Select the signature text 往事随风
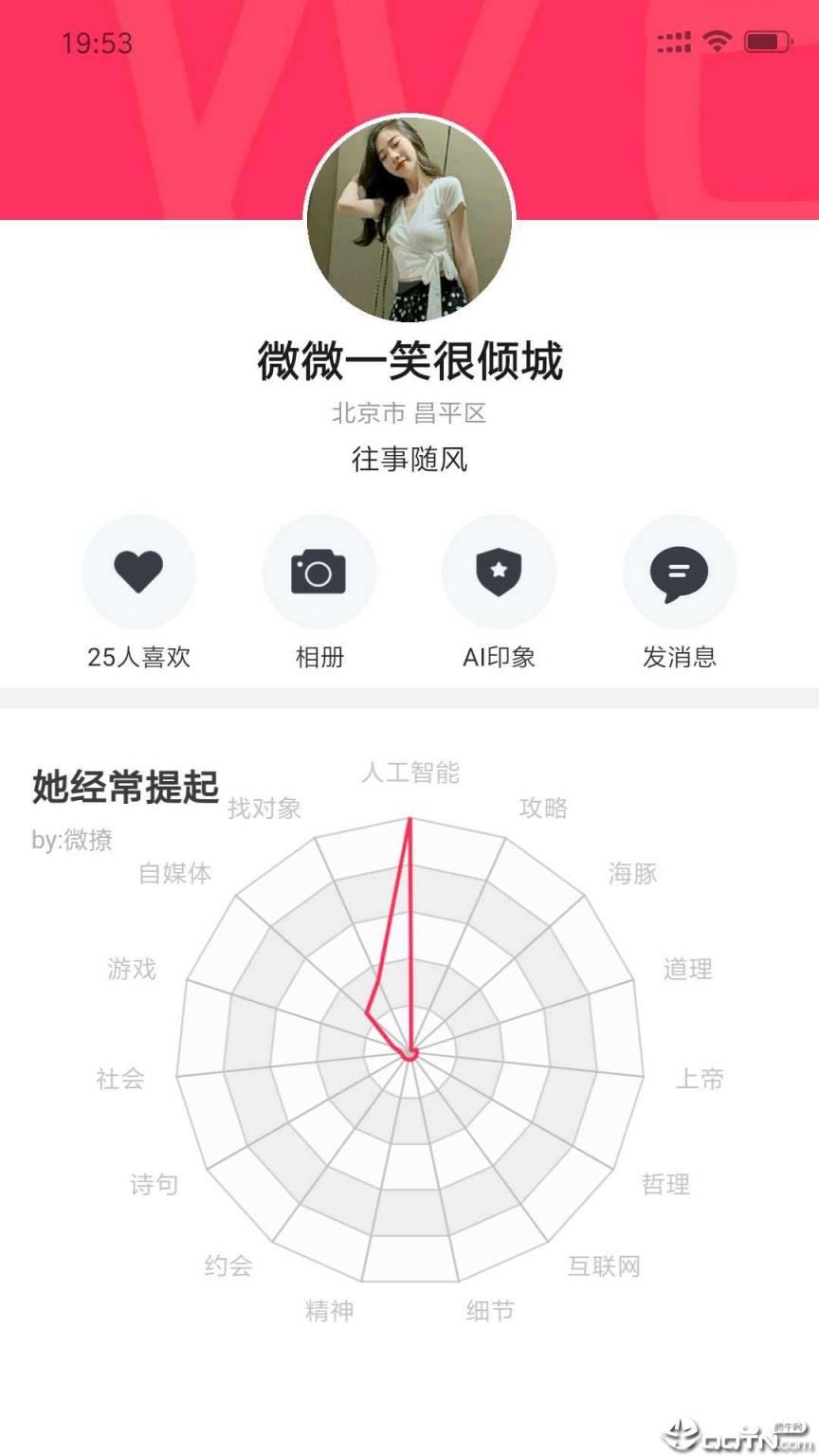 point(408,461)
